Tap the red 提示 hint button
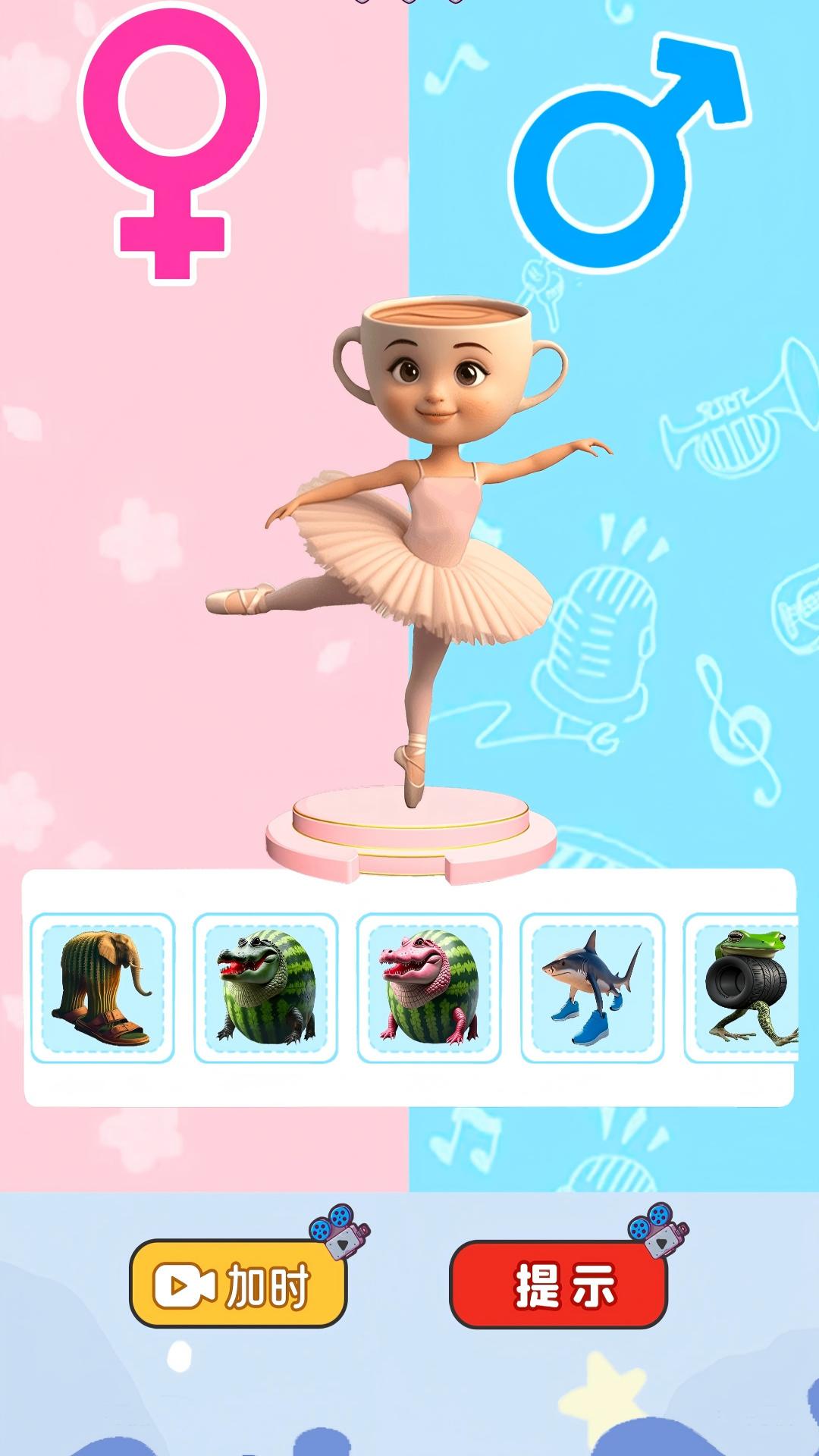819x1456 pixels. click(559, 1285)
